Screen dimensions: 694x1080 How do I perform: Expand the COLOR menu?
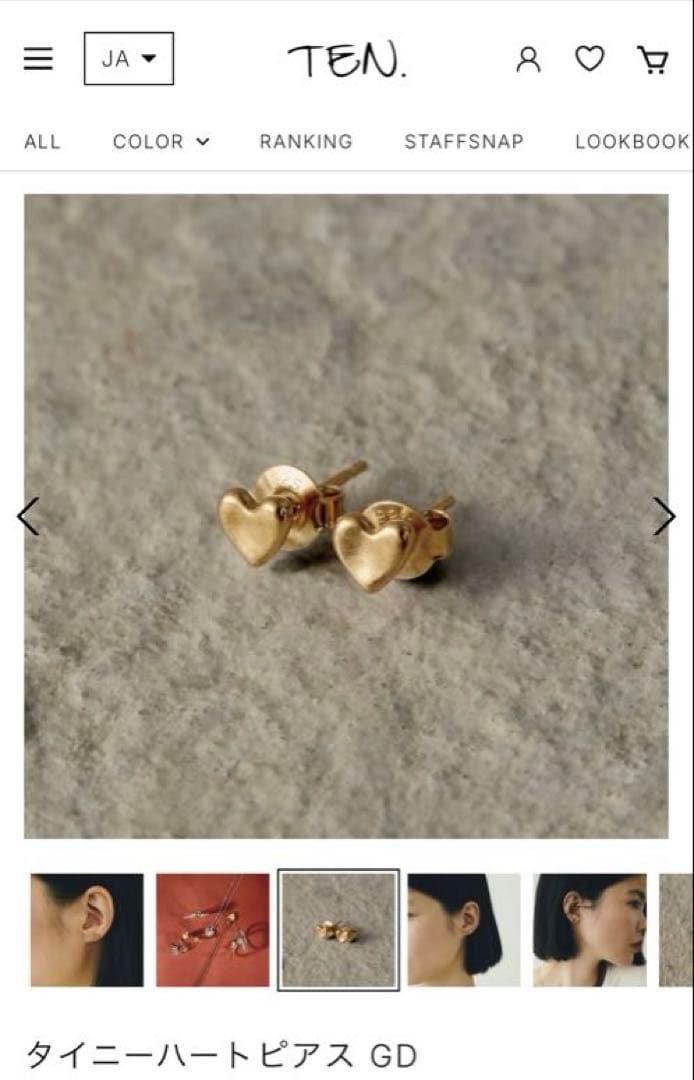coord(161,142)
